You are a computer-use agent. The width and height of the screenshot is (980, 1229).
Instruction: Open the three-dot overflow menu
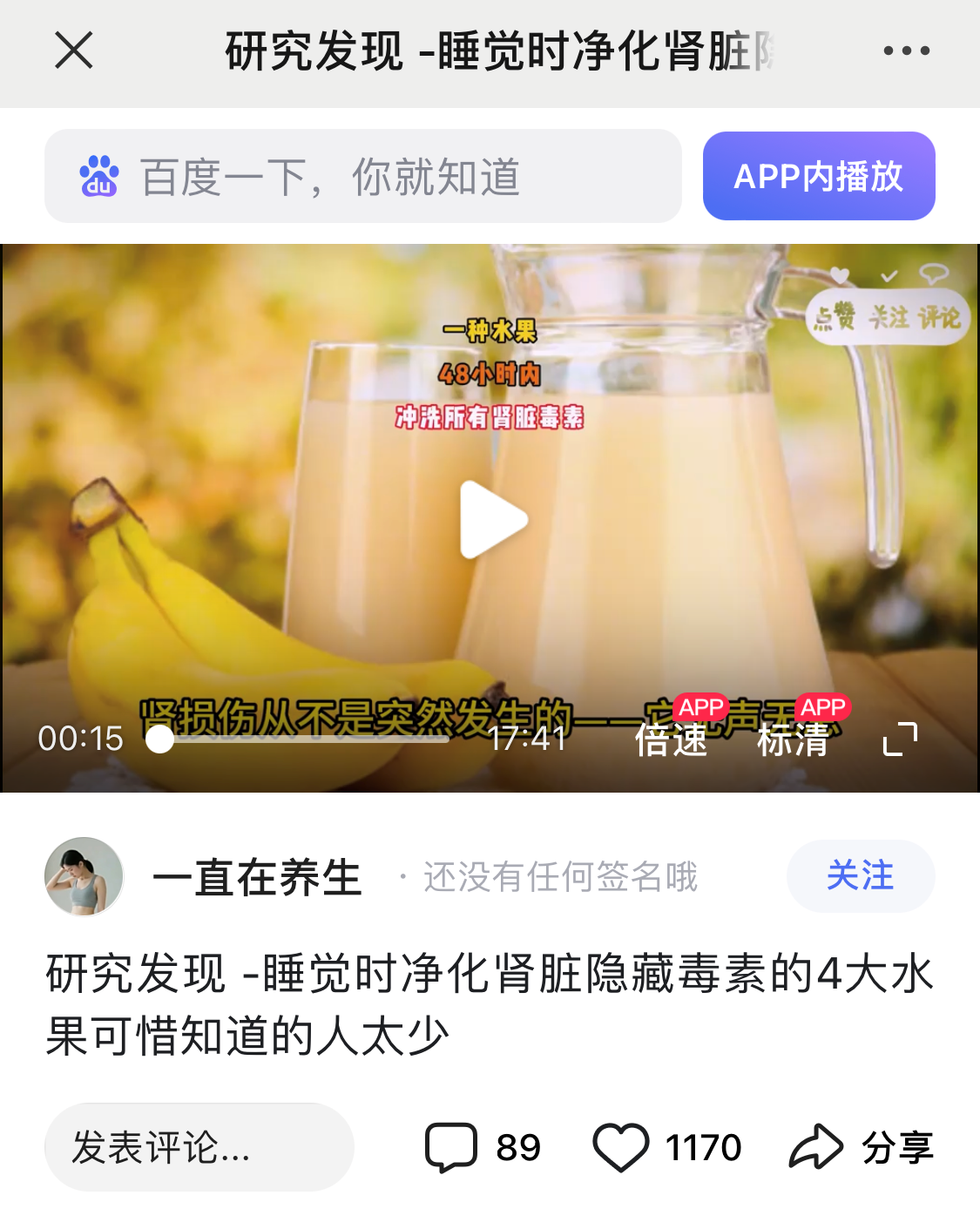click(906, 51)
